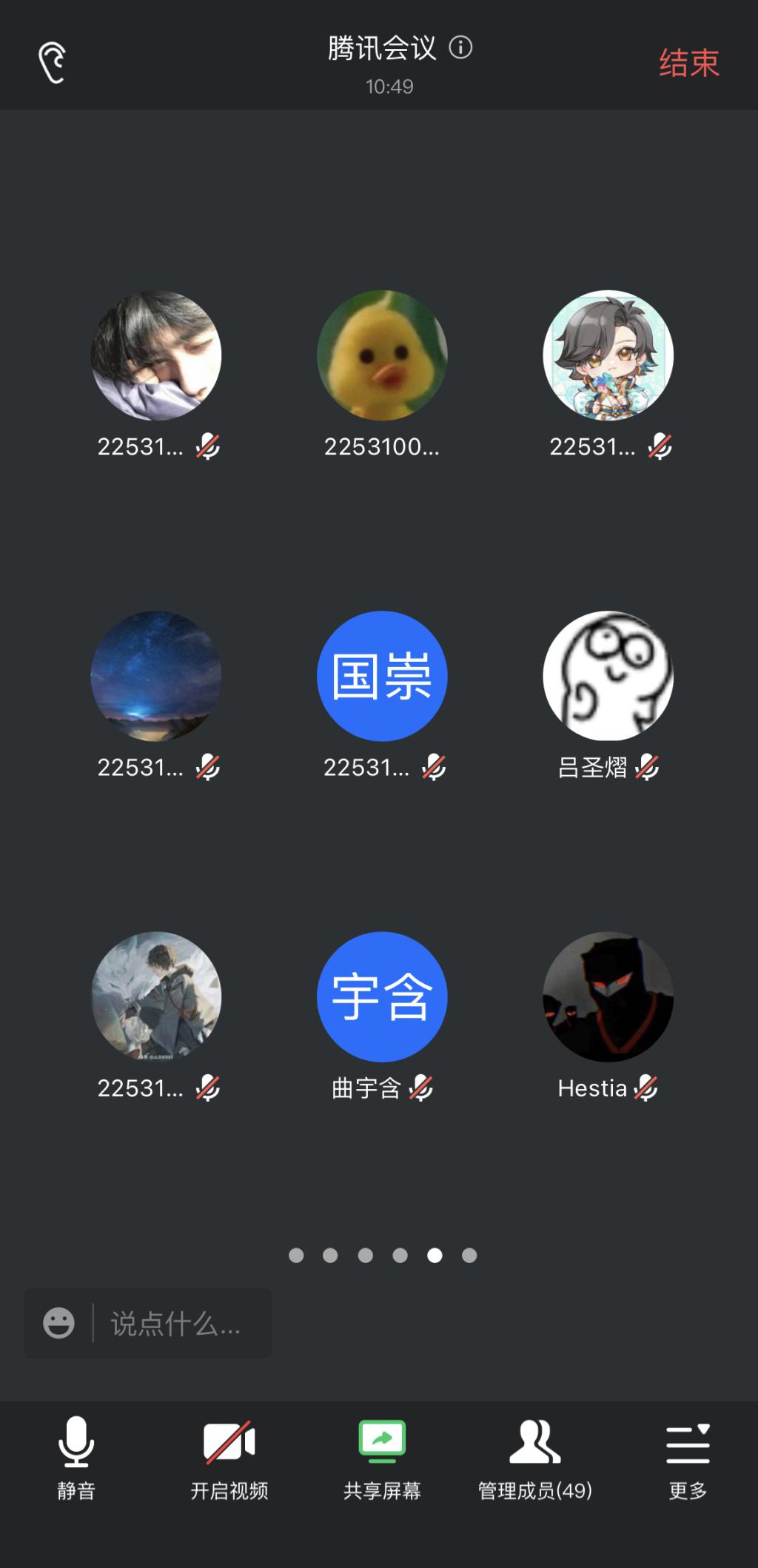Start sharing screen with 共享屏幕
This screenshot has width=758, height=1568.
(x=382, y=1458)
